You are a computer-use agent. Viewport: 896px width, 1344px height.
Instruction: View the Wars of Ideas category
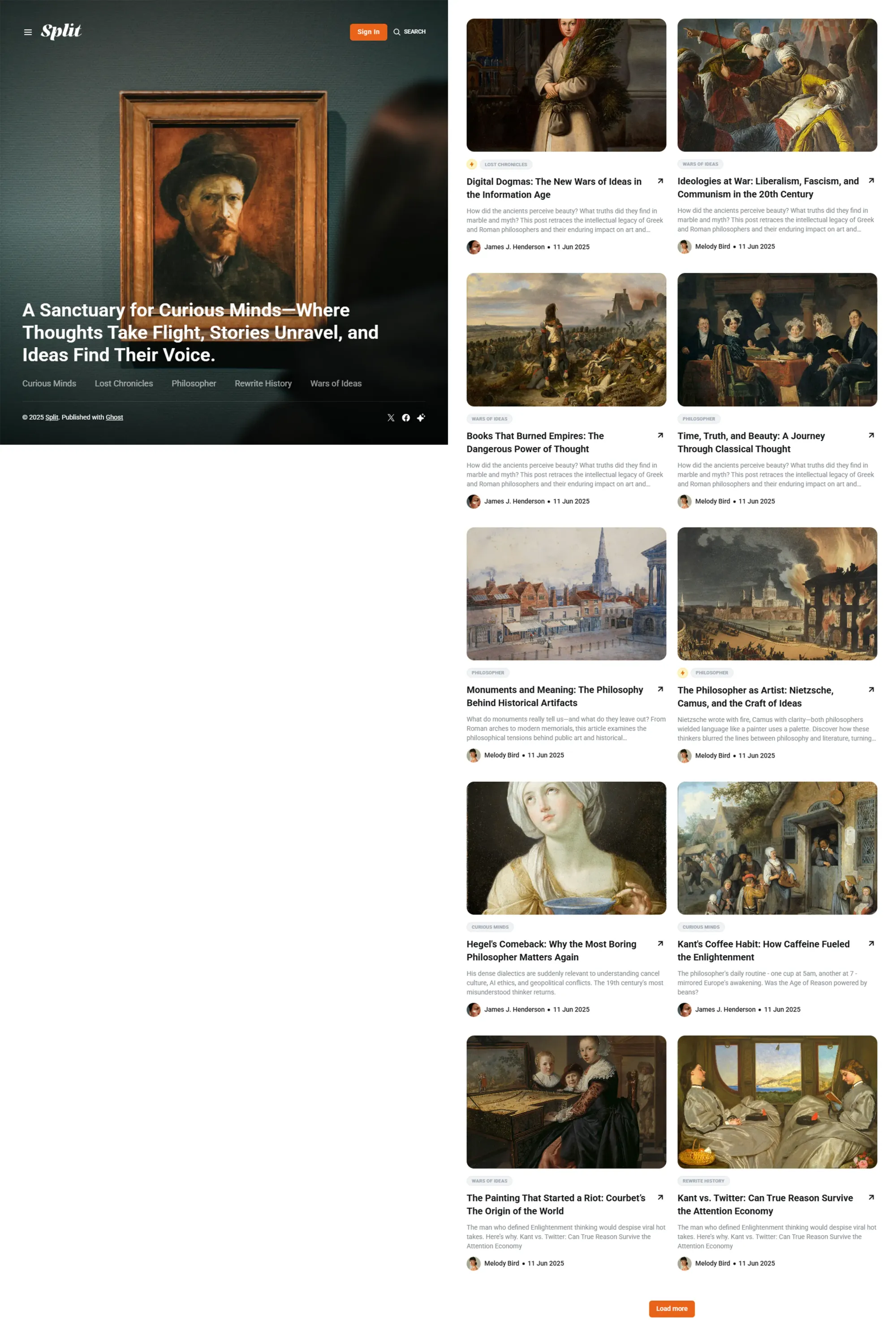point(336,383)
